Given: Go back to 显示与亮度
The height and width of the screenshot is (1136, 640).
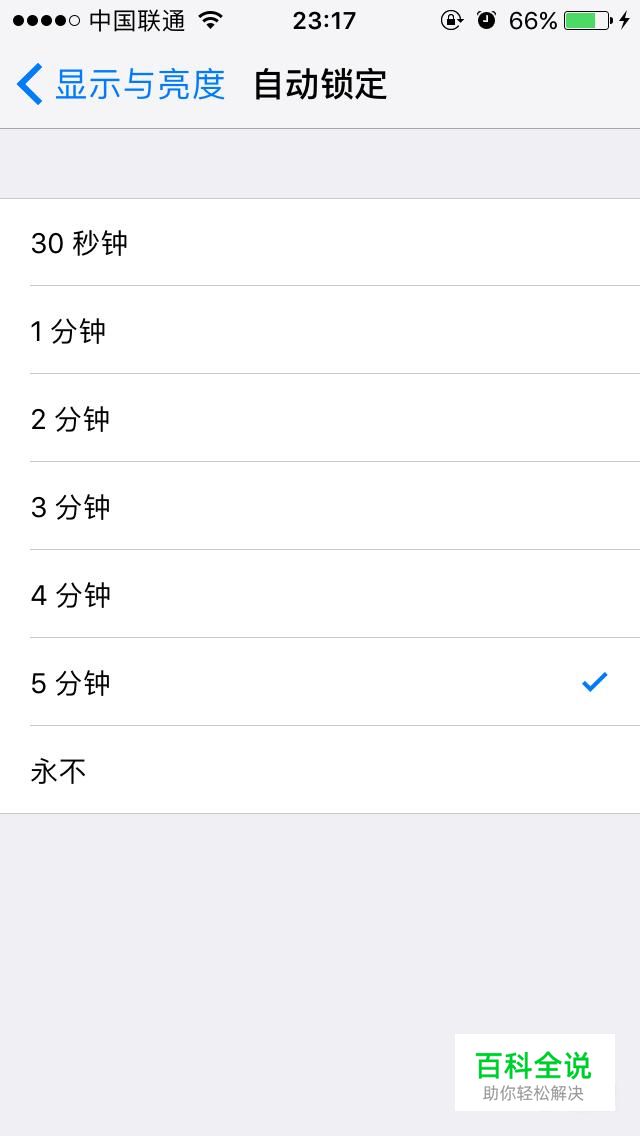Looking at the screenshot, I should [120, 85].
